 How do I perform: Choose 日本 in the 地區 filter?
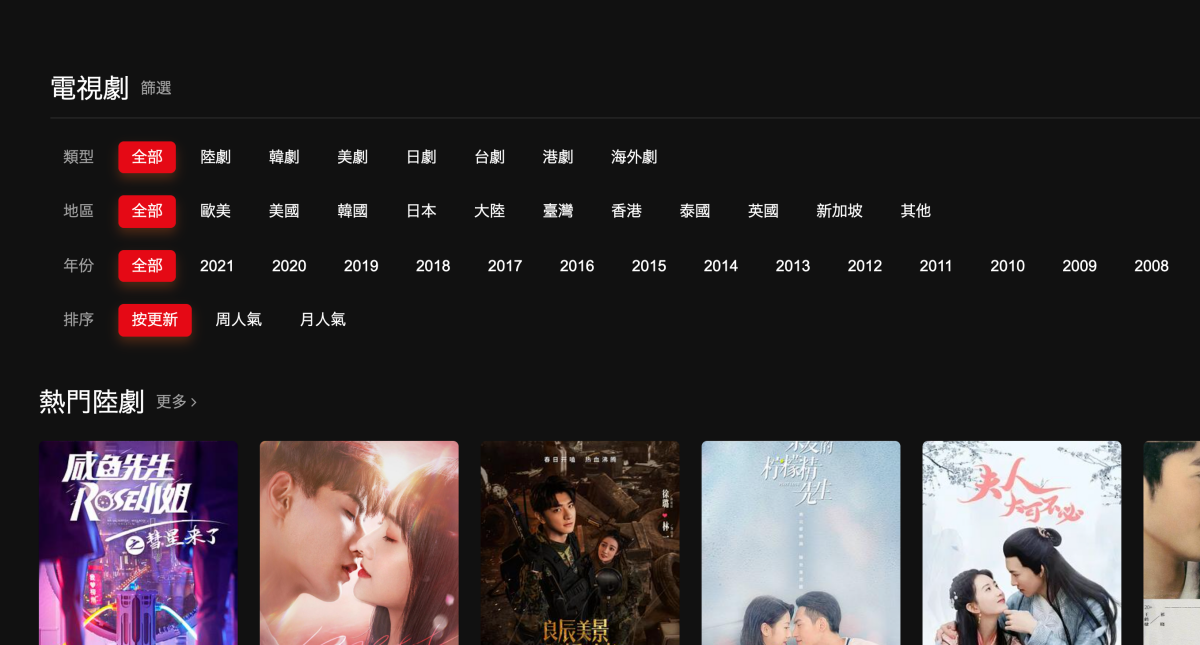click(x=421, y=211)
